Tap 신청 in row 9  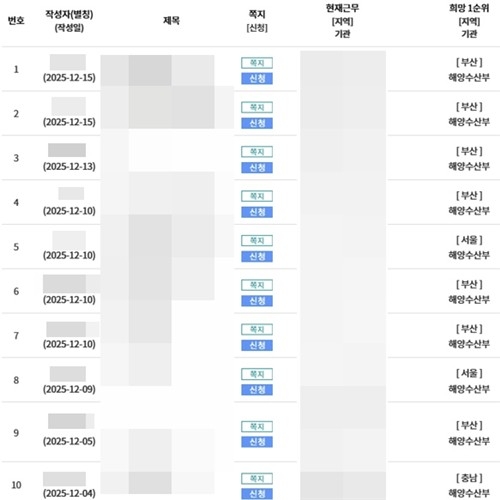[257, 442]
